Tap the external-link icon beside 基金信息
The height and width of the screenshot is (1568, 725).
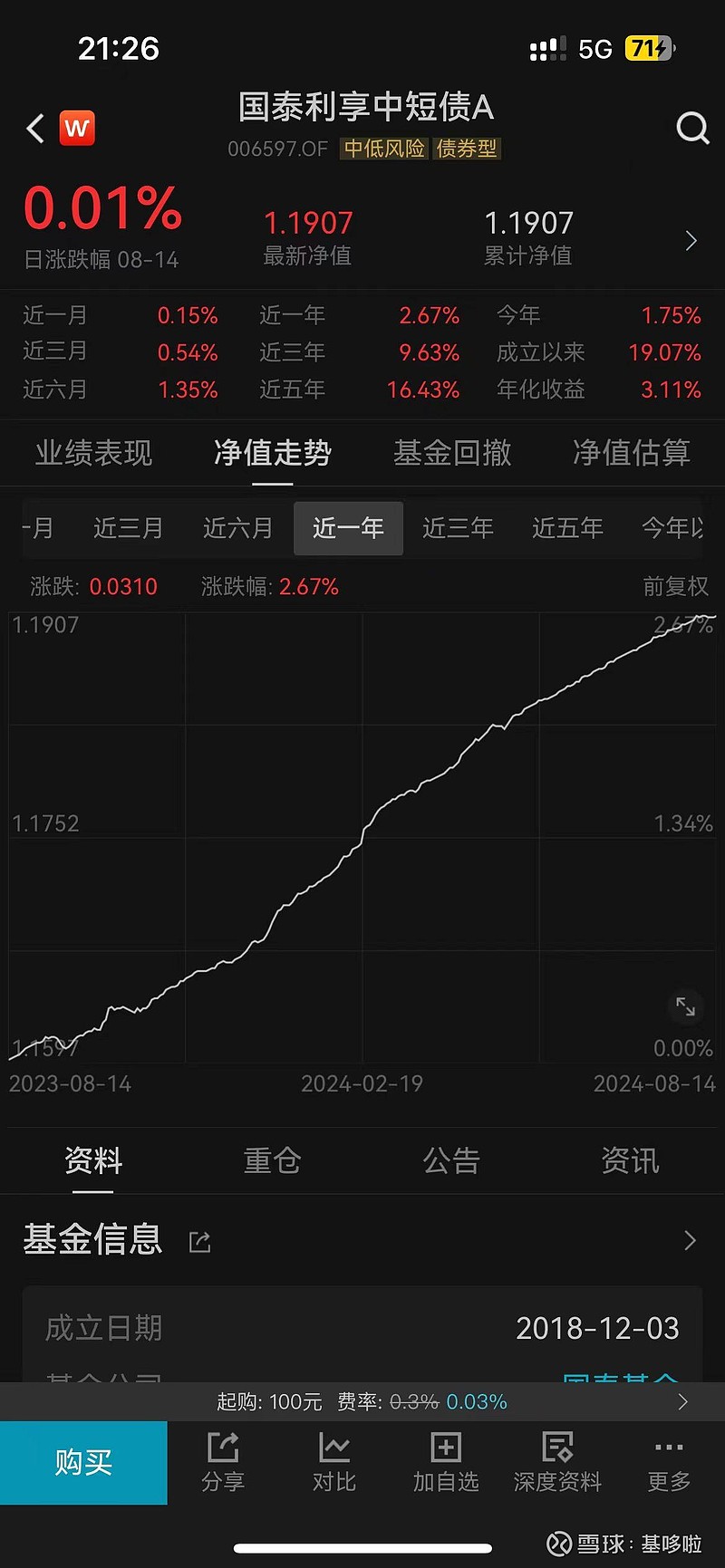(199, 1241)
